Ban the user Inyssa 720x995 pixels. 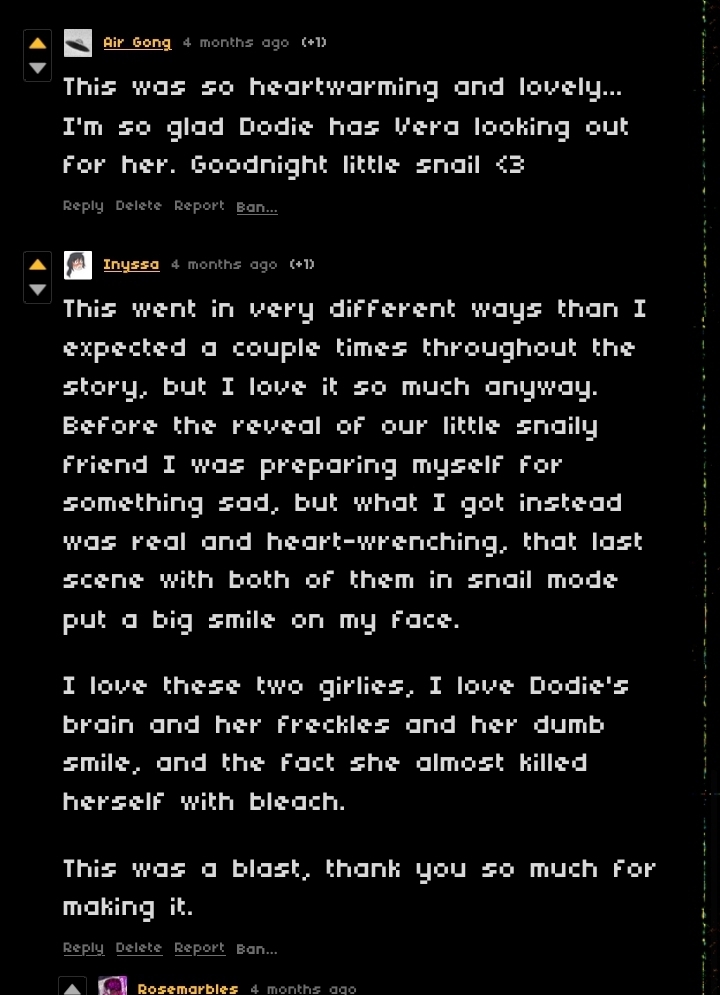257,949
